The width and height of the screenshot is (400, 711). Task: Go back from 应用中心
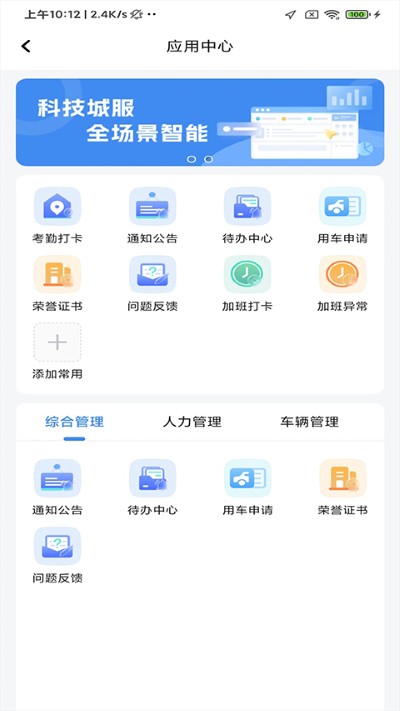click(26, 46)
